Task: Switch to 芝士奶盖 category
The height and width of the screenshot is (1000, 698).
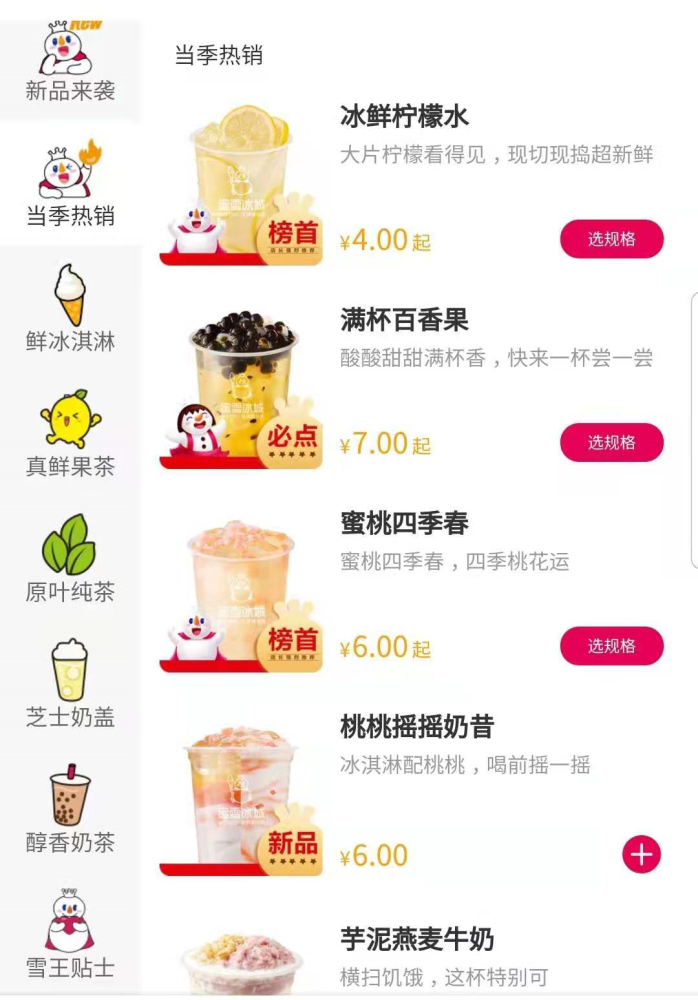Action: tap(70, 685)
